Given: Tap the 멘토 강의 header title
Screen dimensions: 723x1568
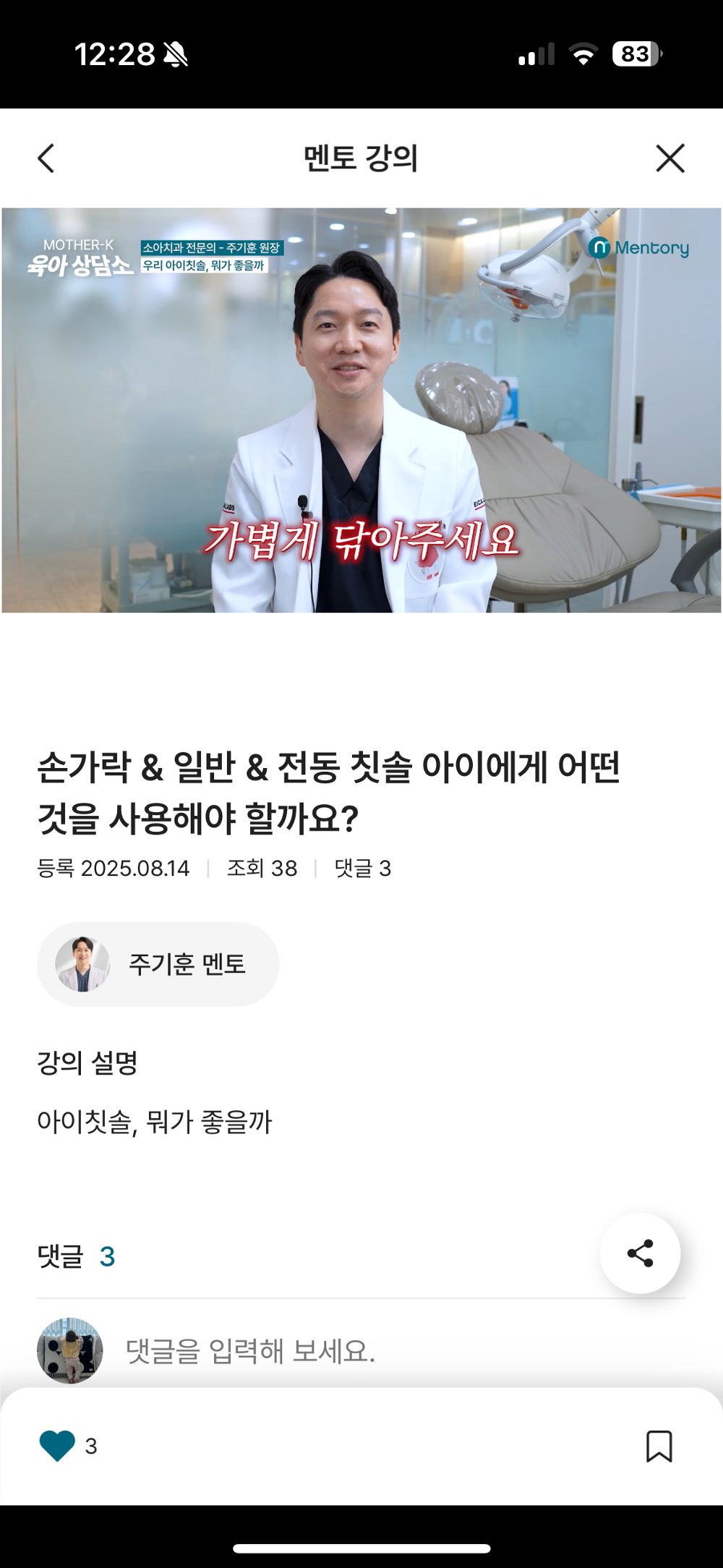Looking at the screenshot, I should click(361, 158).
